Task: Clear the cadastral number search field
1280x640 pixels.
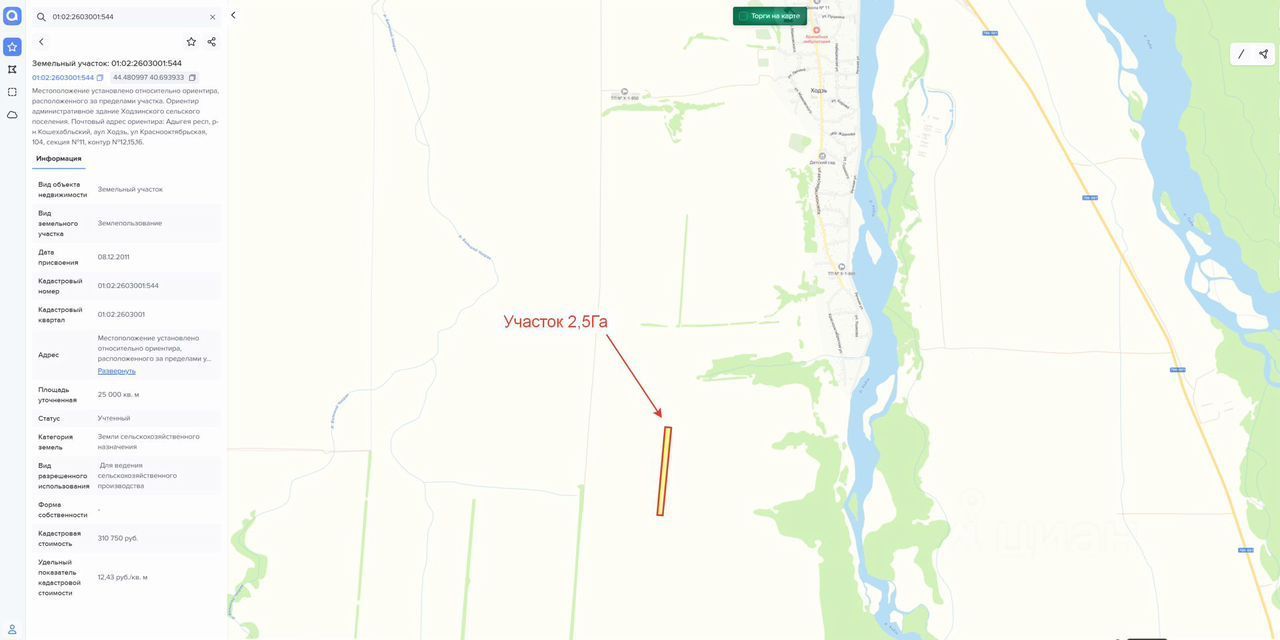Action: (212, 17)
